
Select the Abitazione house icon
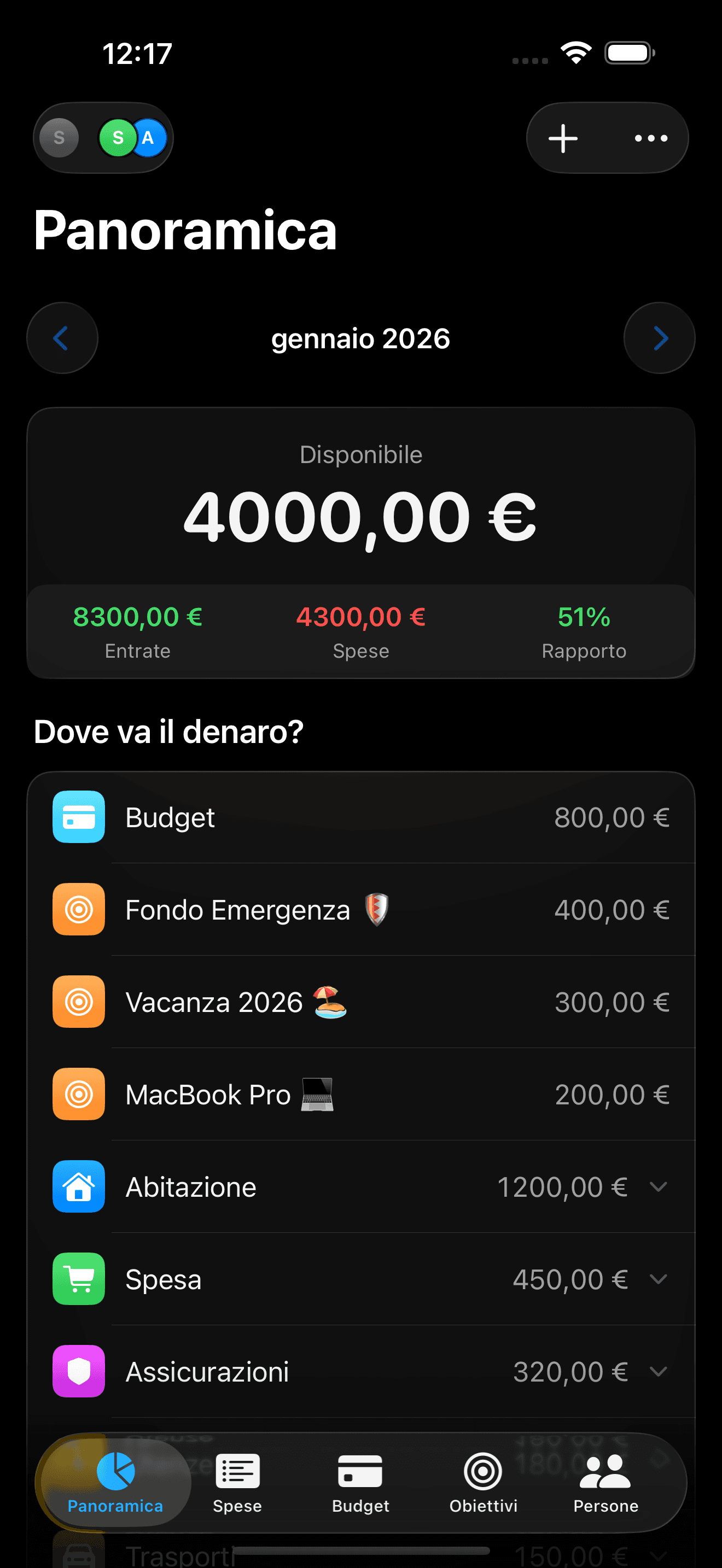[x=78, y=1186]
